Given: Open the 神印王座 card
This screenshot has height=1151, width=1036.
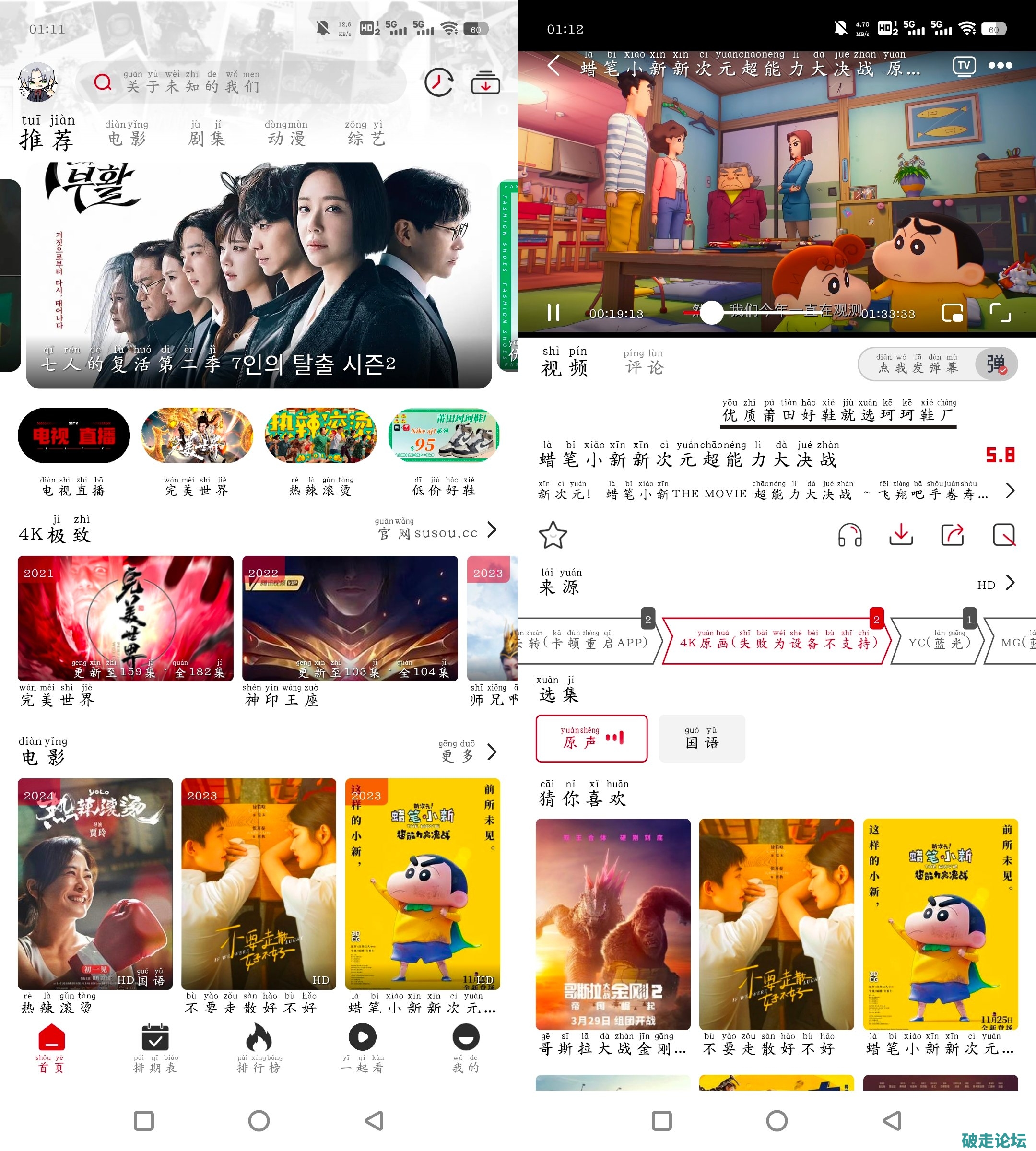Looking at the screenshot, I should click(x=350, y=619).
